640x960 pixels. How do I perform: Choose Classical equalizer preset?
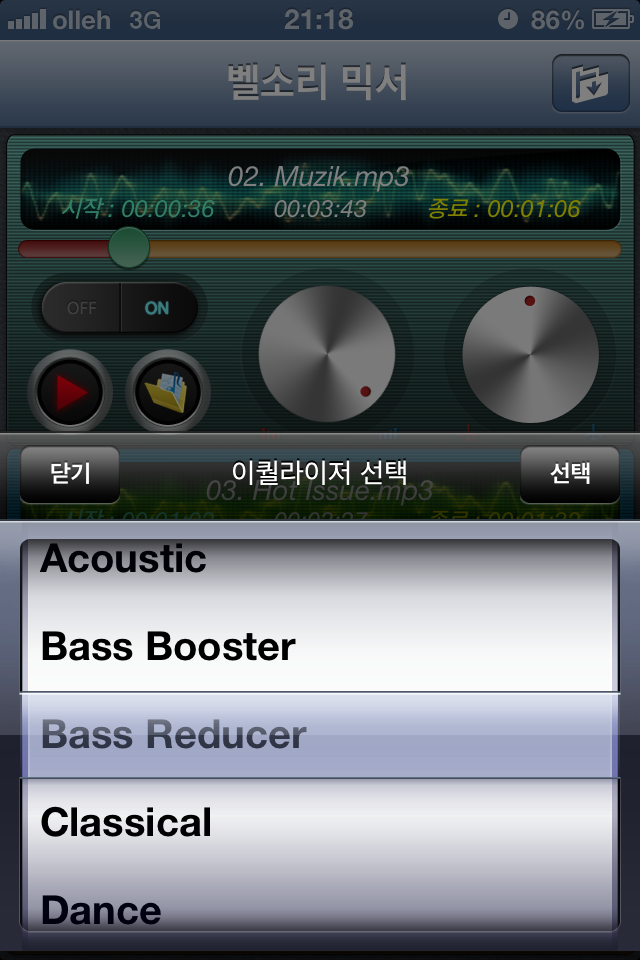(x=127, y=823)
